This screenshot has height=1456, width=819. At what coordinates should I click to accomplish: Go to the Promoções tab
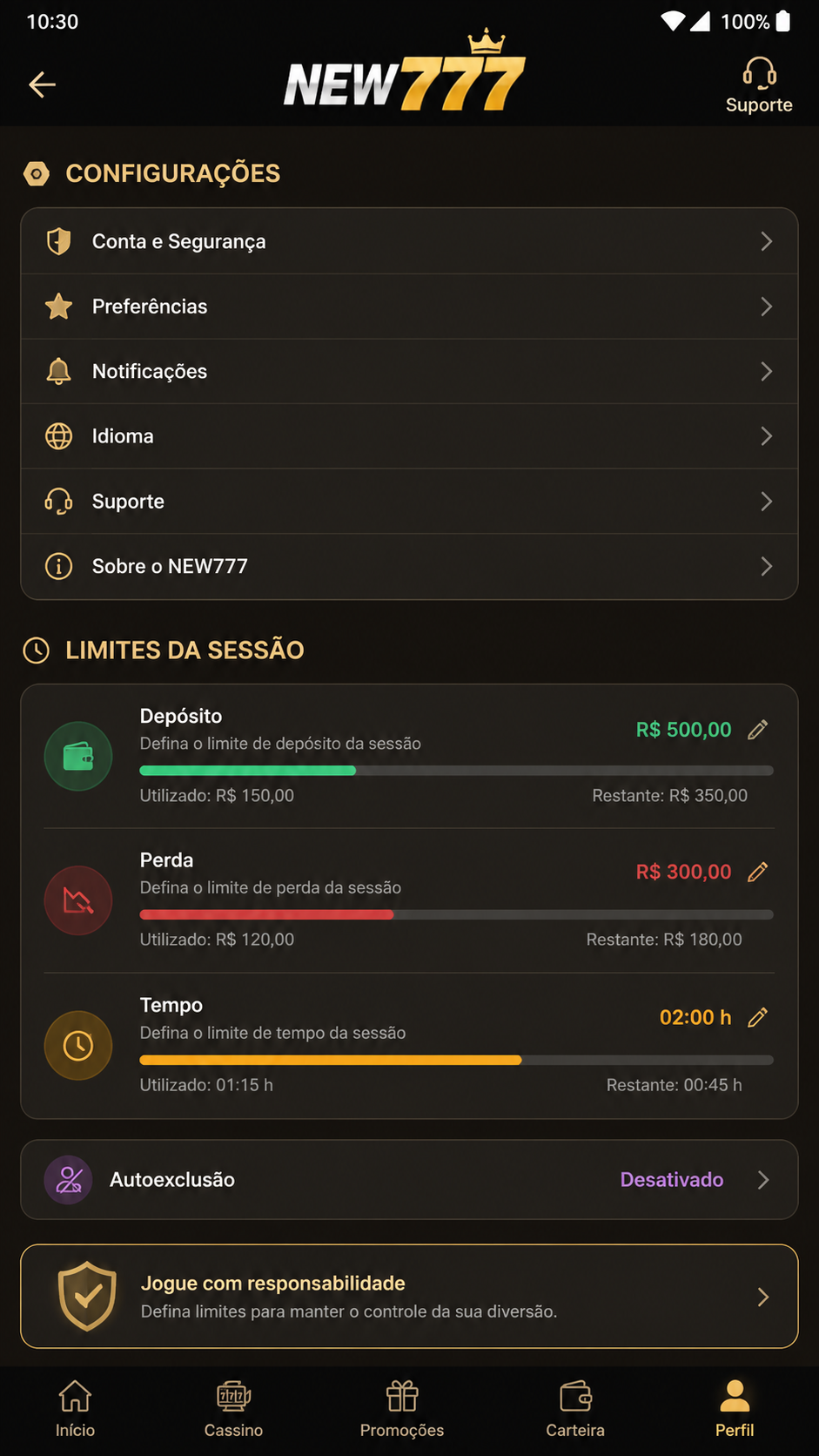[x=402, y=1409]
